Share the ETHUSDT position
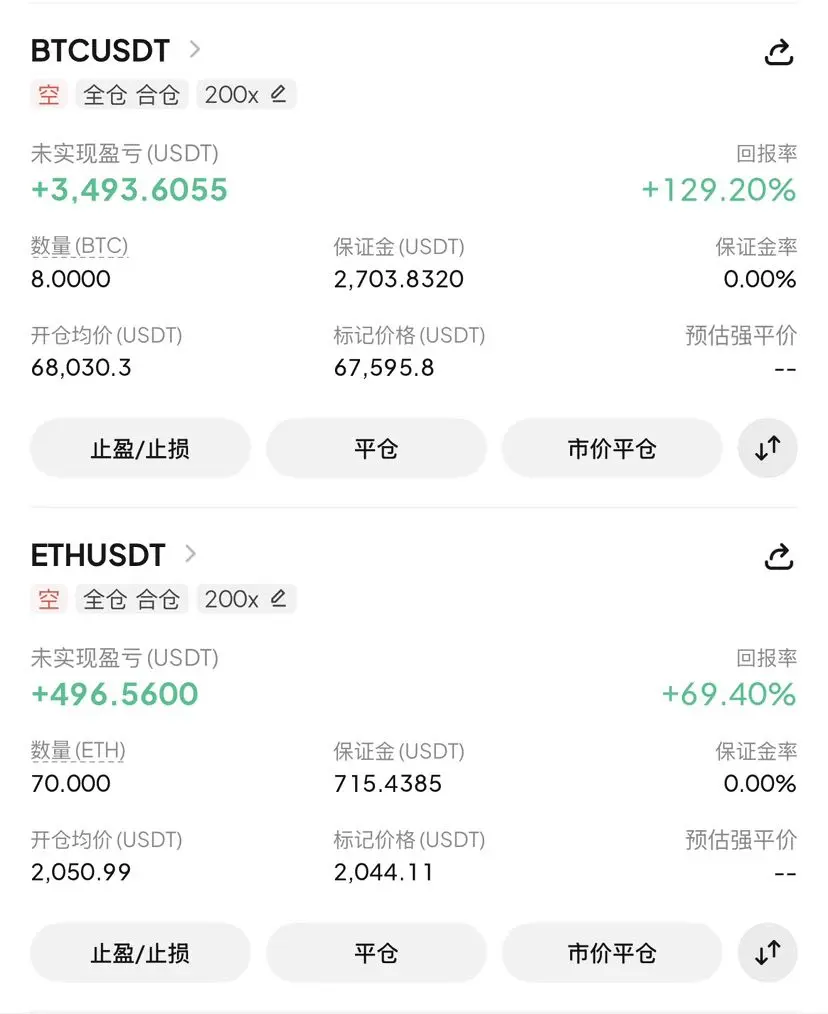This screenshot has height=1014, width=828. [778, 557]
